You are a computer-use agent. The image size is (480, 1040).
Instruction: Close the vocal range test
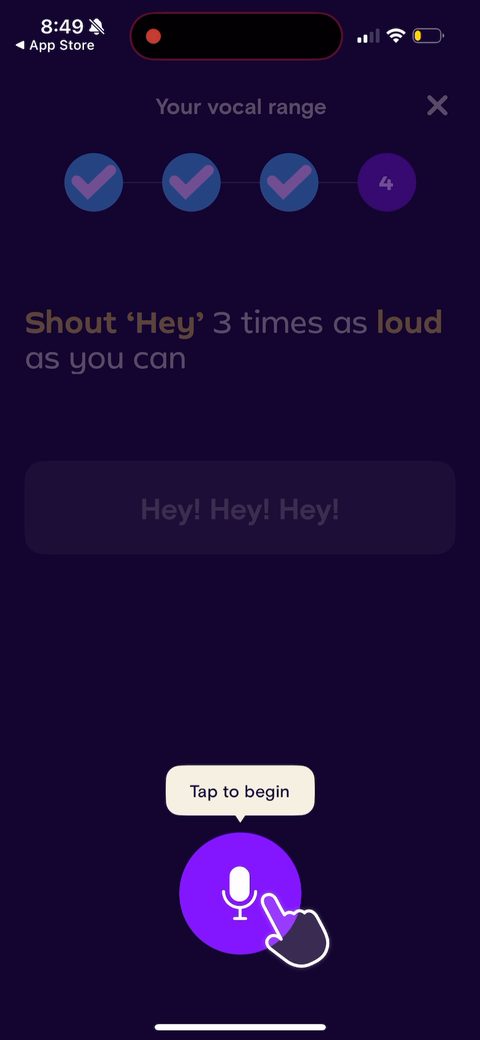438,105
